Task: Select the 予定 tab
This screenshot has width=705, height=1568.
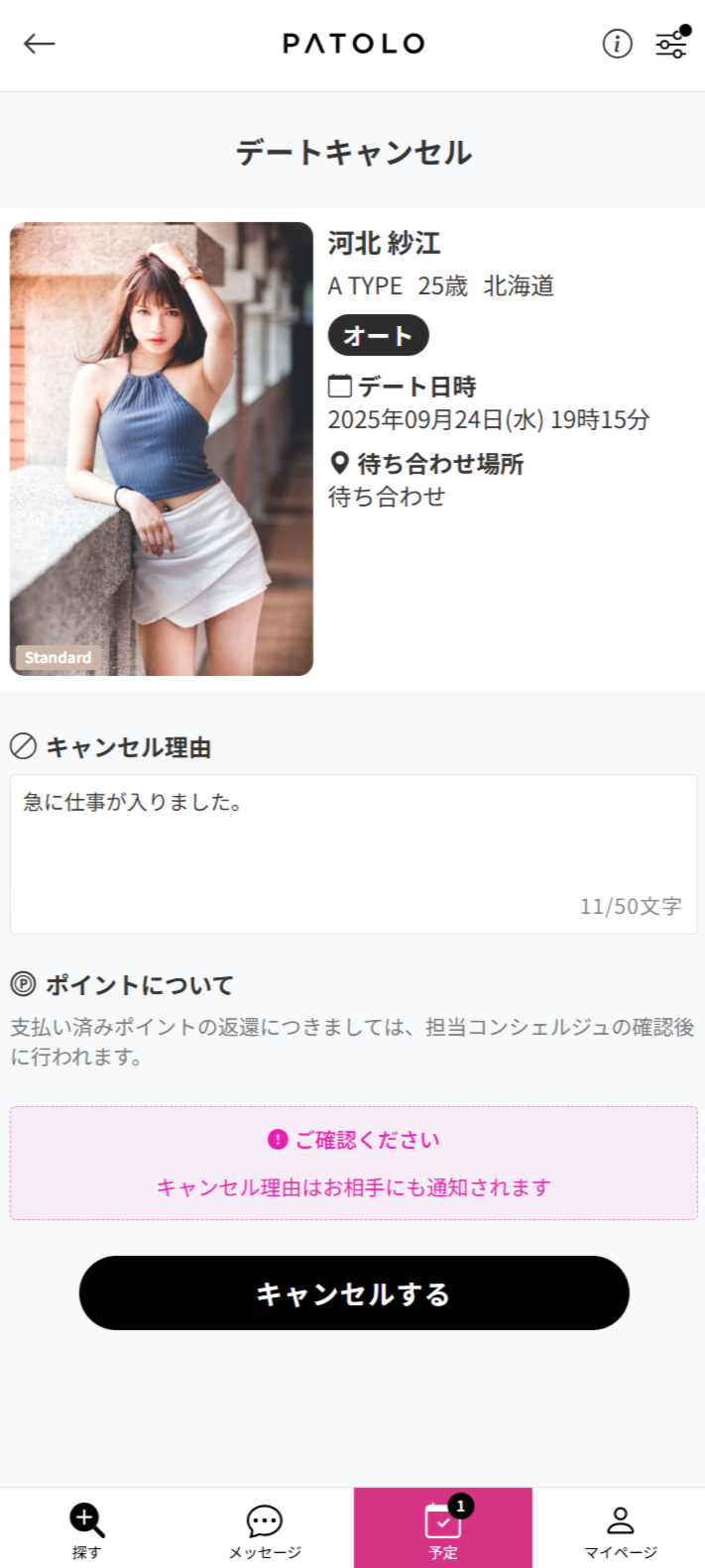Action: [x=443, y=1528]
